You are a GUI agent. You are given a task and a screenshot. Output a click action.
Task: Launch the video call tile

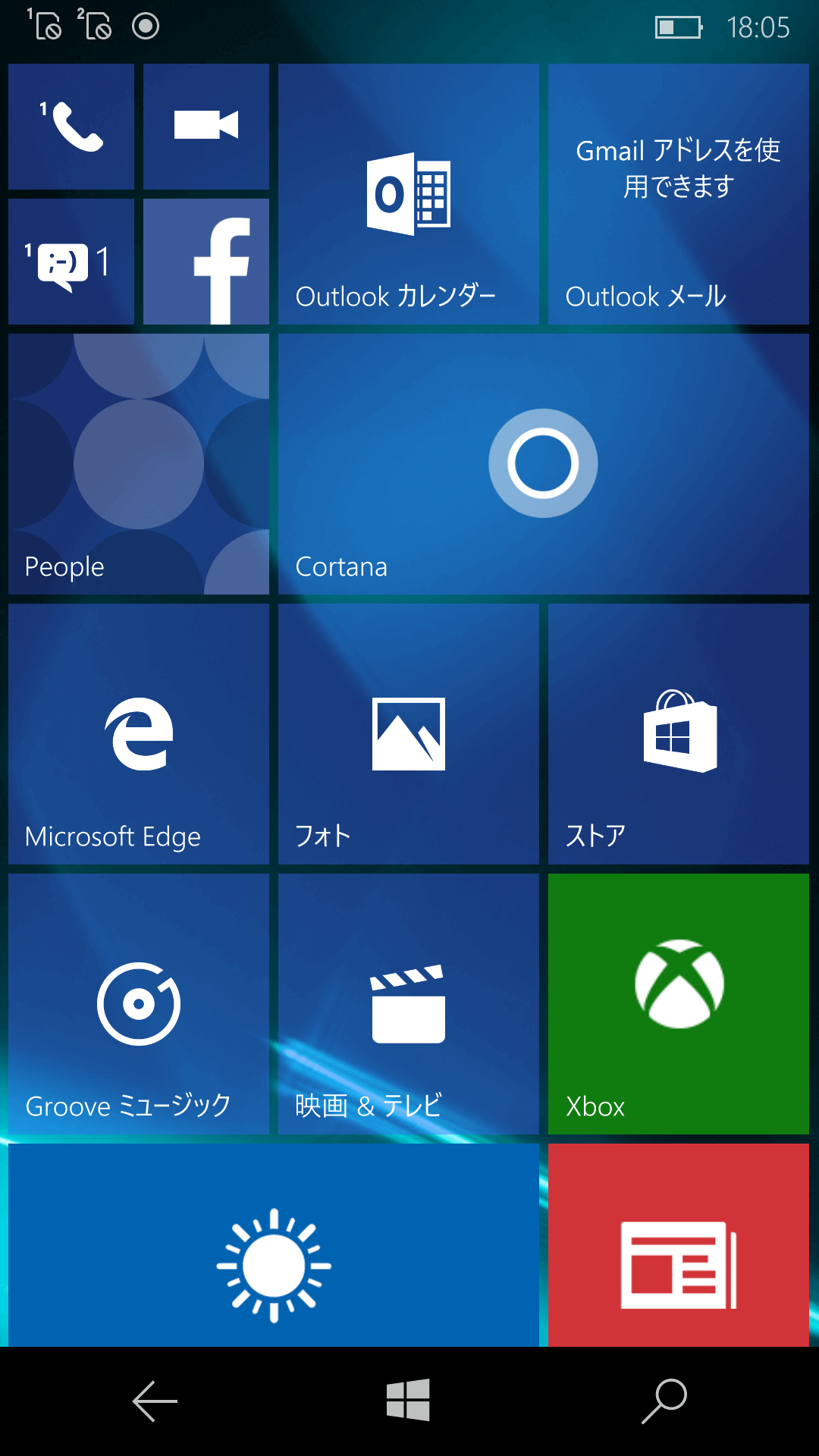(x=206, y=127)
